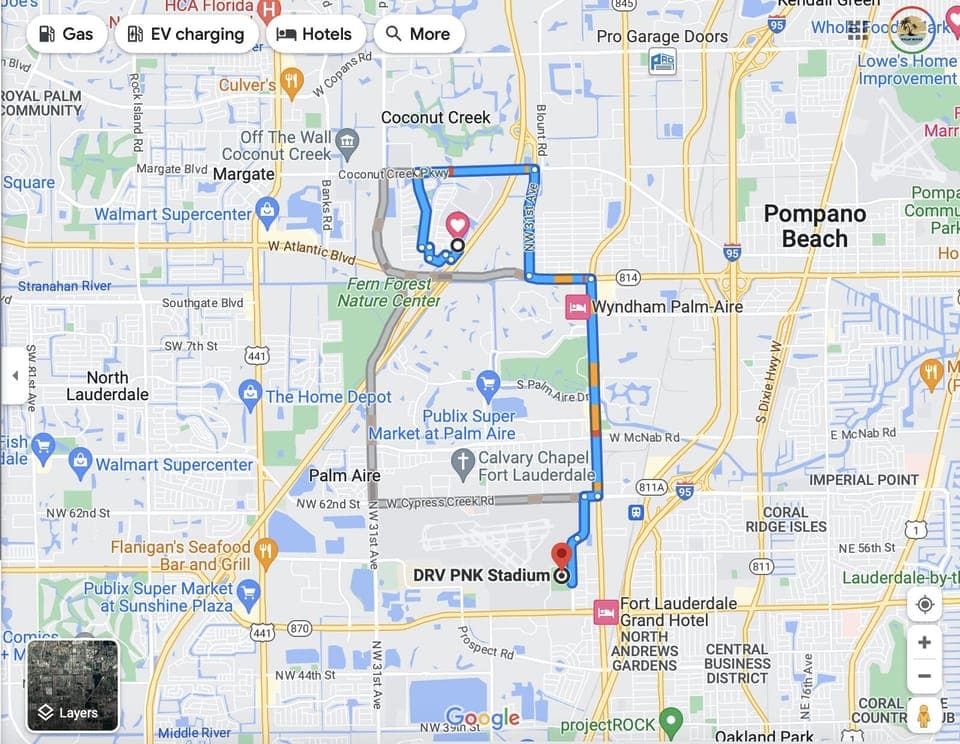This screenshot has width=960, height=744.
Task: Open the Google apps grid
Action: pos(858,28)
